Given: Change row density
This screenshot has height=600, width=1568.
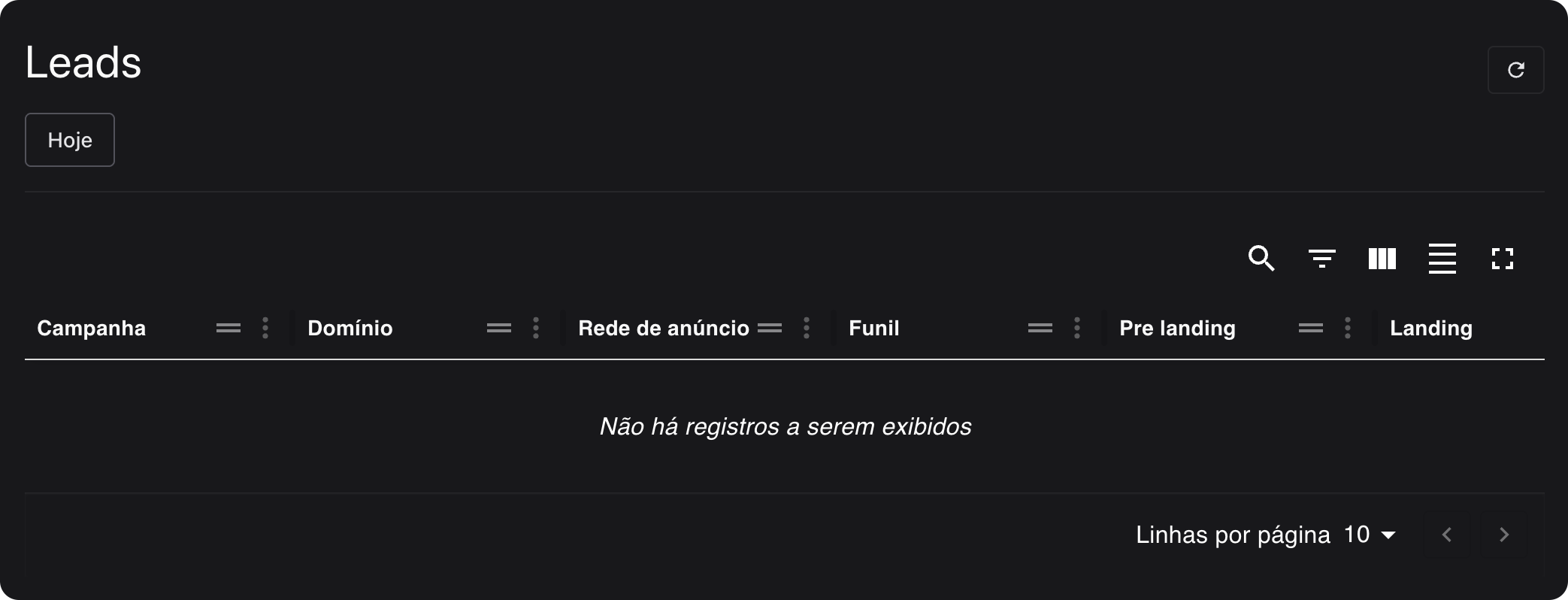Looking at the screenshot, I should tap(1442, 259).
